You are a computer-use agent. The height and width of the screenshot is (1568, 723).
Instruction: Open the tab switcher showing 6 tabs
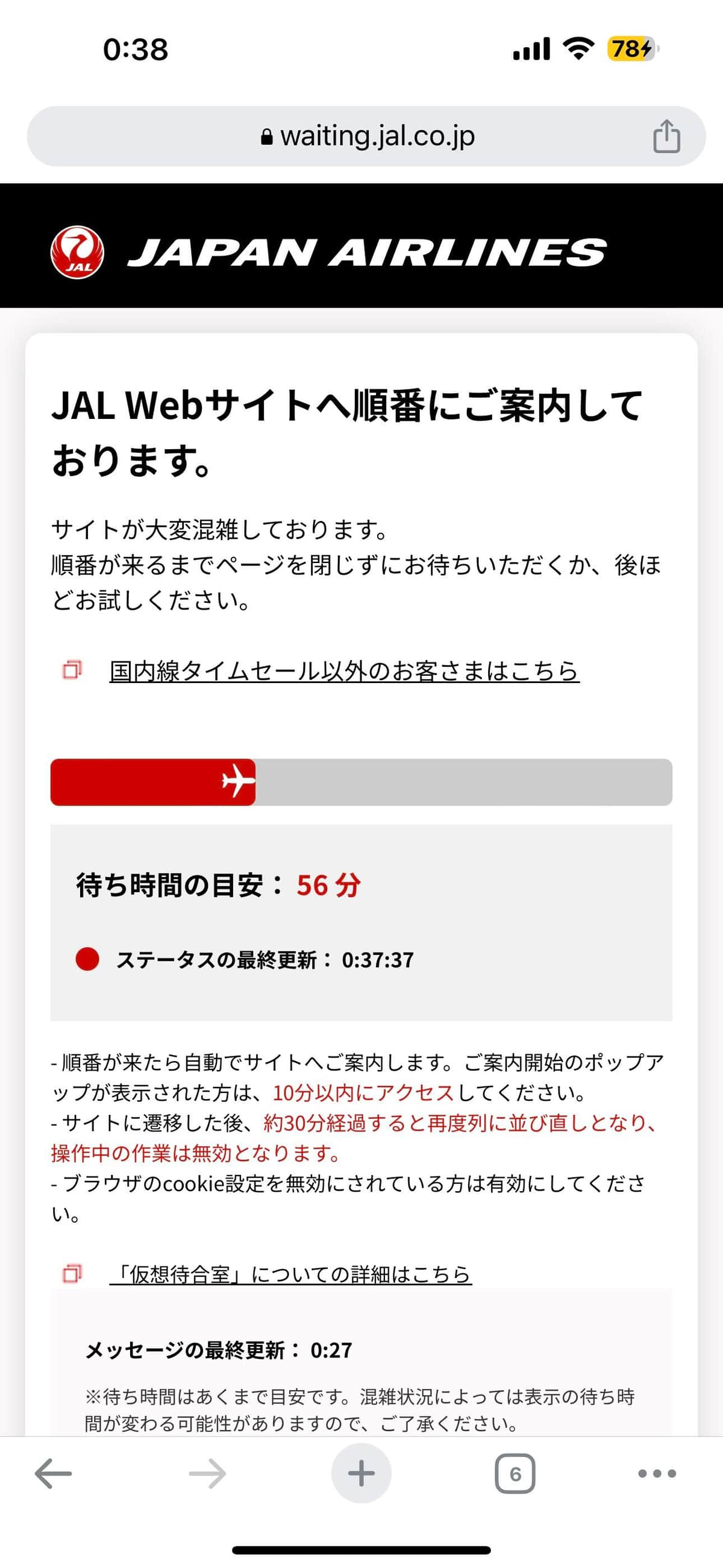(x=515, y=1473)
